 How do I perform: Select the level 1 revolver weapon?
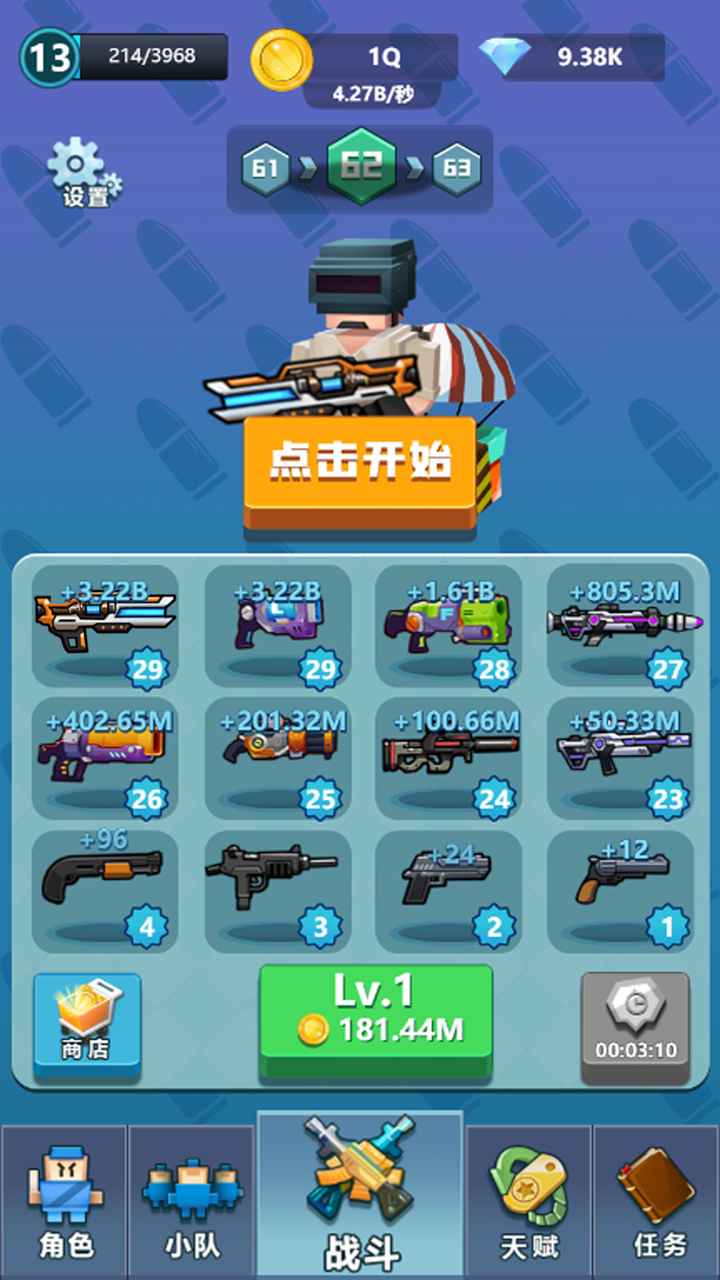click(x=620, y=890)
